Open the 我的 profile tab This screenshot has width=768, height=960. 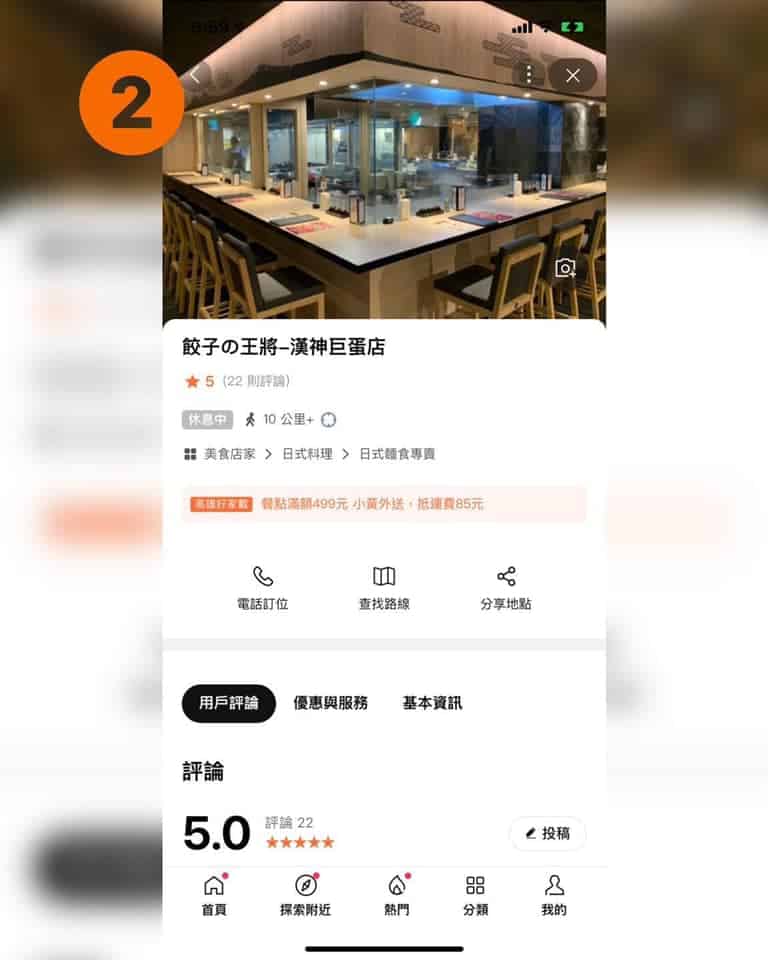554,895
